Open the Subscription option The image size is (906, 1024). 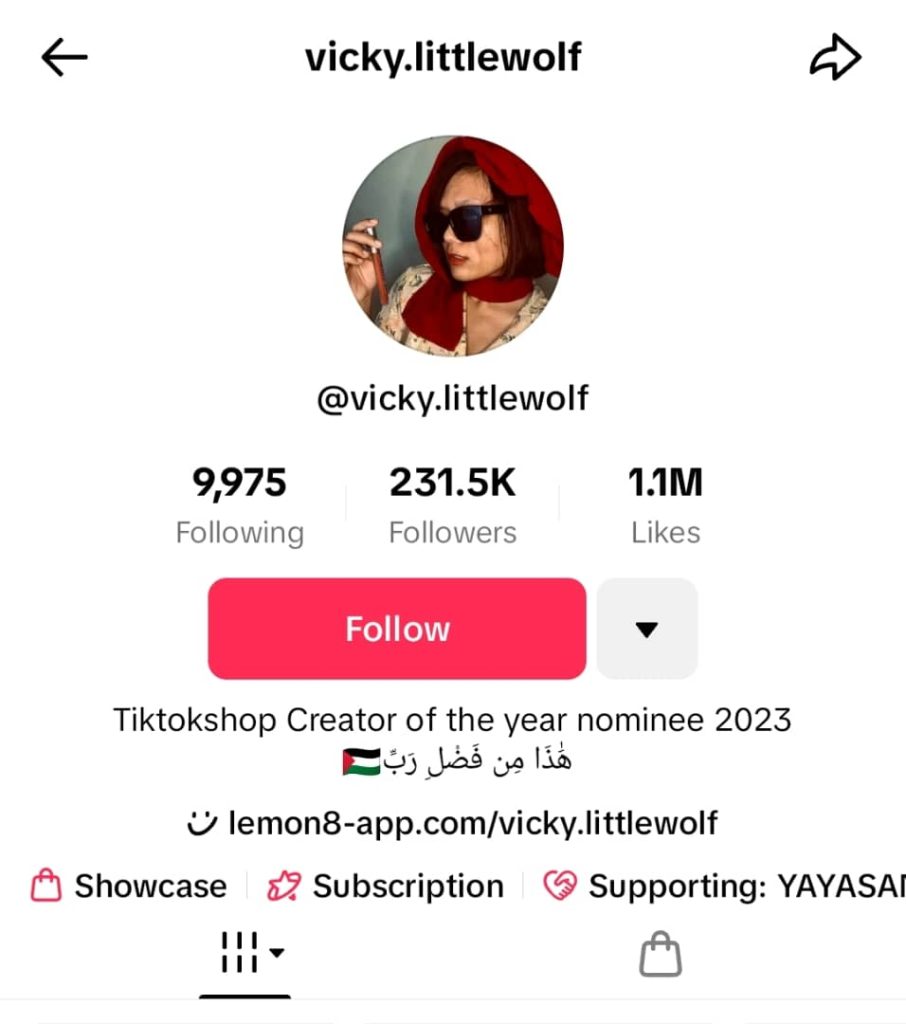[385, 886]
